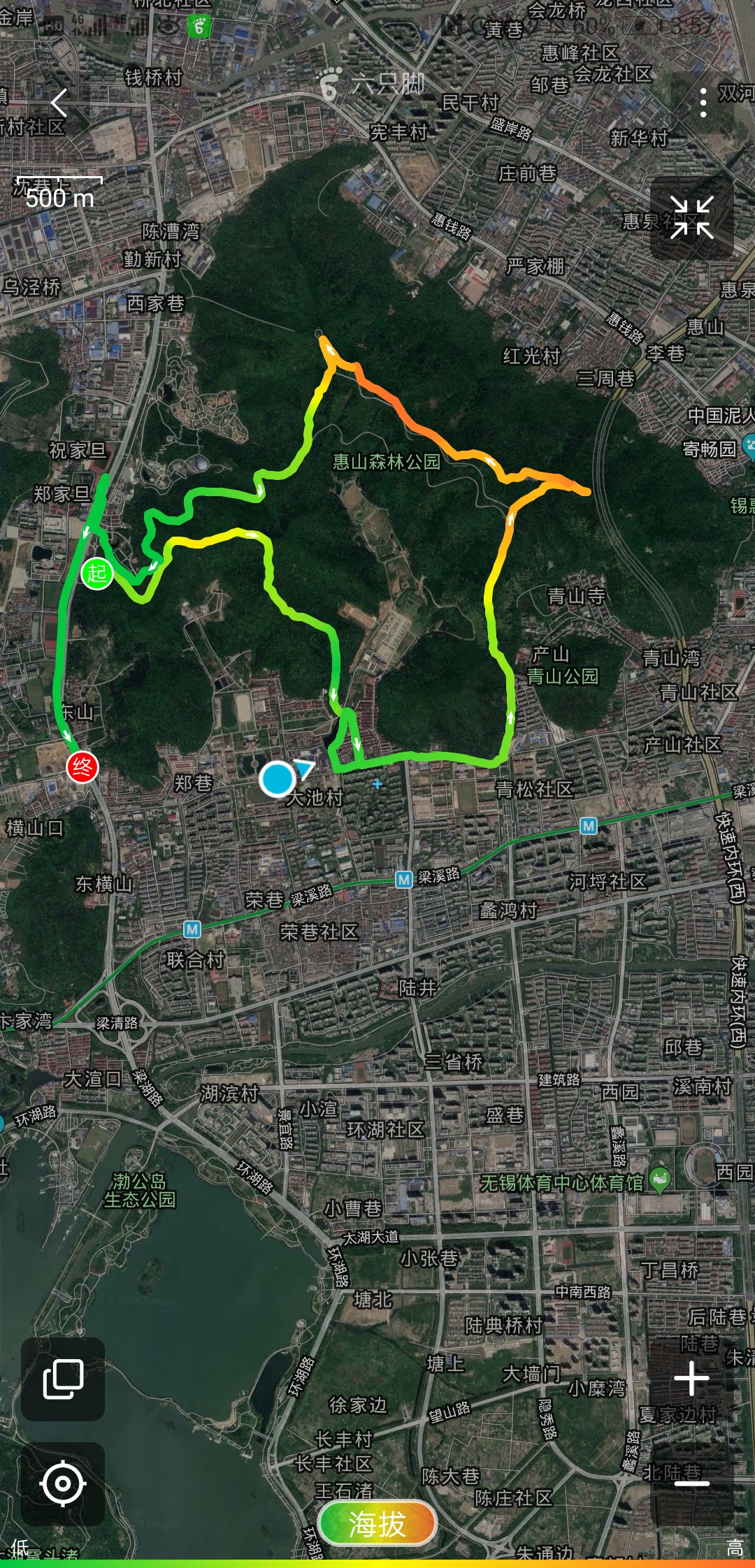Open the three-dot overflow menu
755x1568 pixels.
tap(703, 103)
